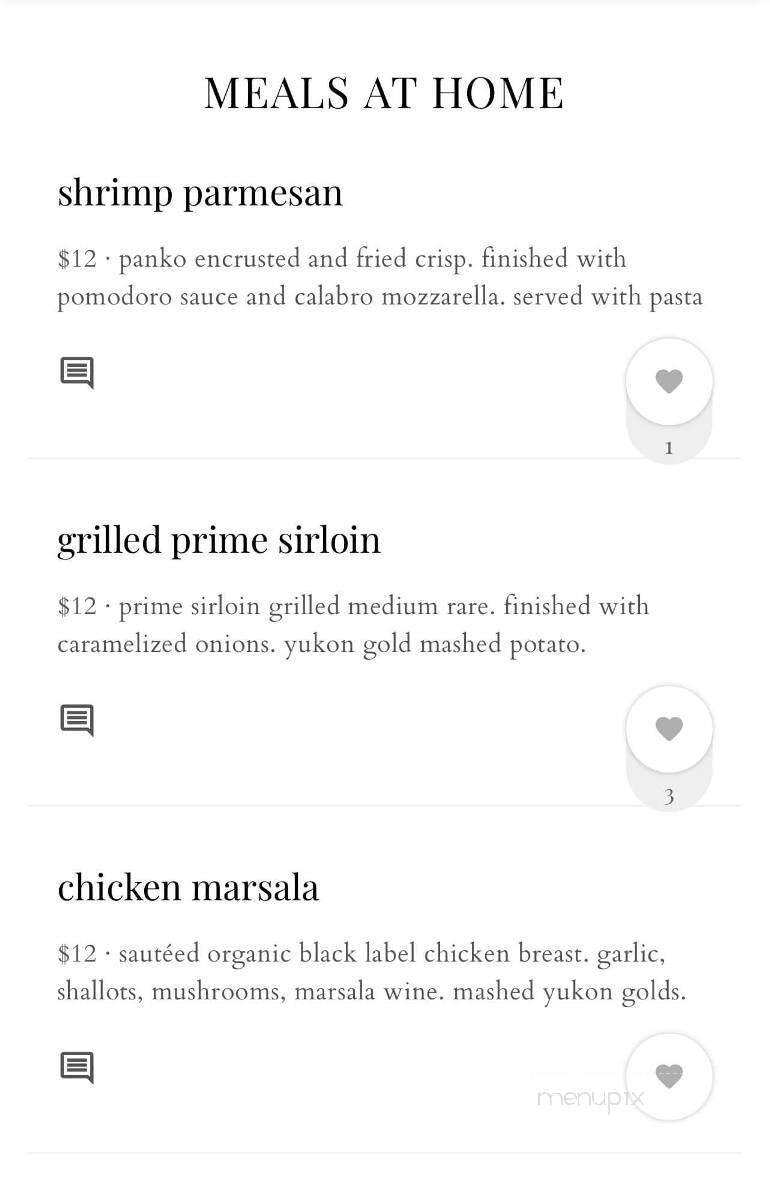The image size is (770, 1181).
Task: Select the MEALS AT HOME heading
Action: tap(384, 92)
